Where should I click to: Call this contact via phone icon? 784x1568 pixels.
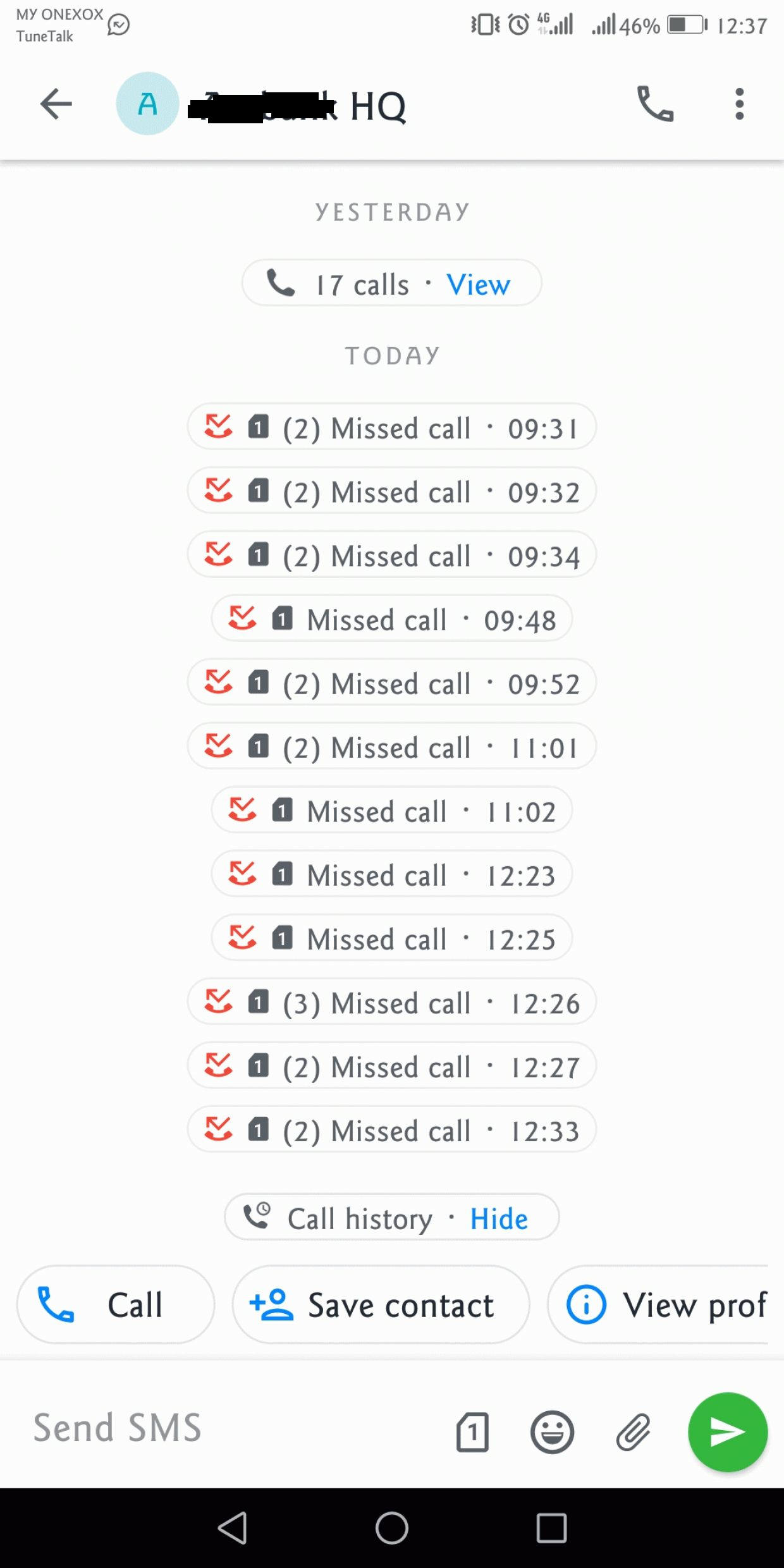coord(655,104)
